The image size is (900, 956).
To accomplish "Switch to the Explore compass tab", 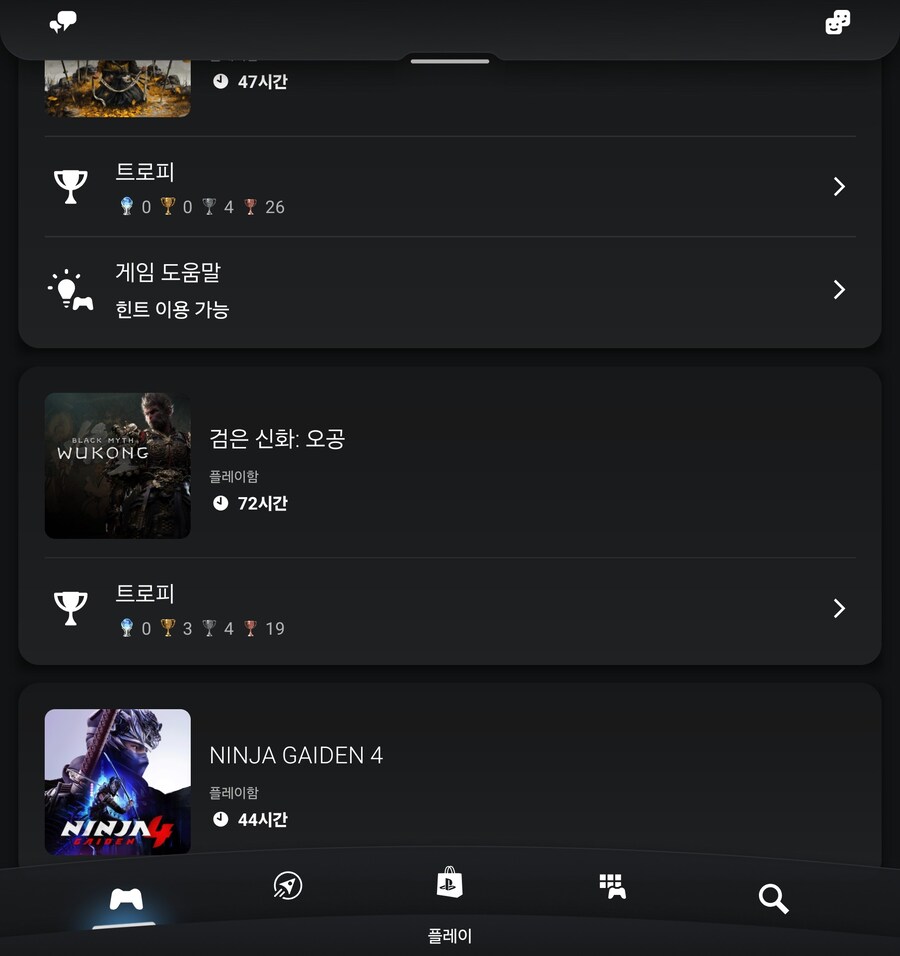I will pyautogui.click(x=288, y=885).
